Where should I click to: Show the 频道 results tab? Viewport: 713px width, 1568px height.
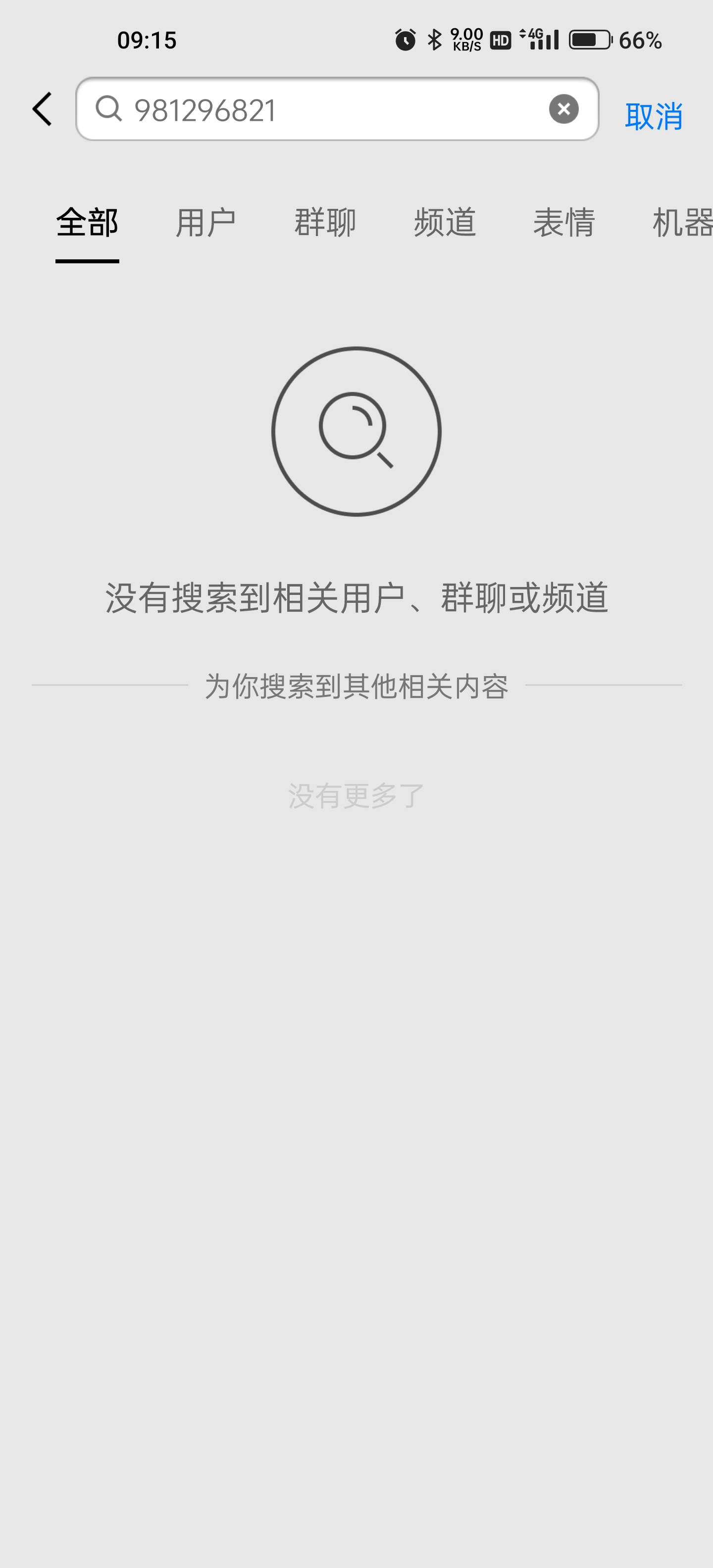(445, 223)
